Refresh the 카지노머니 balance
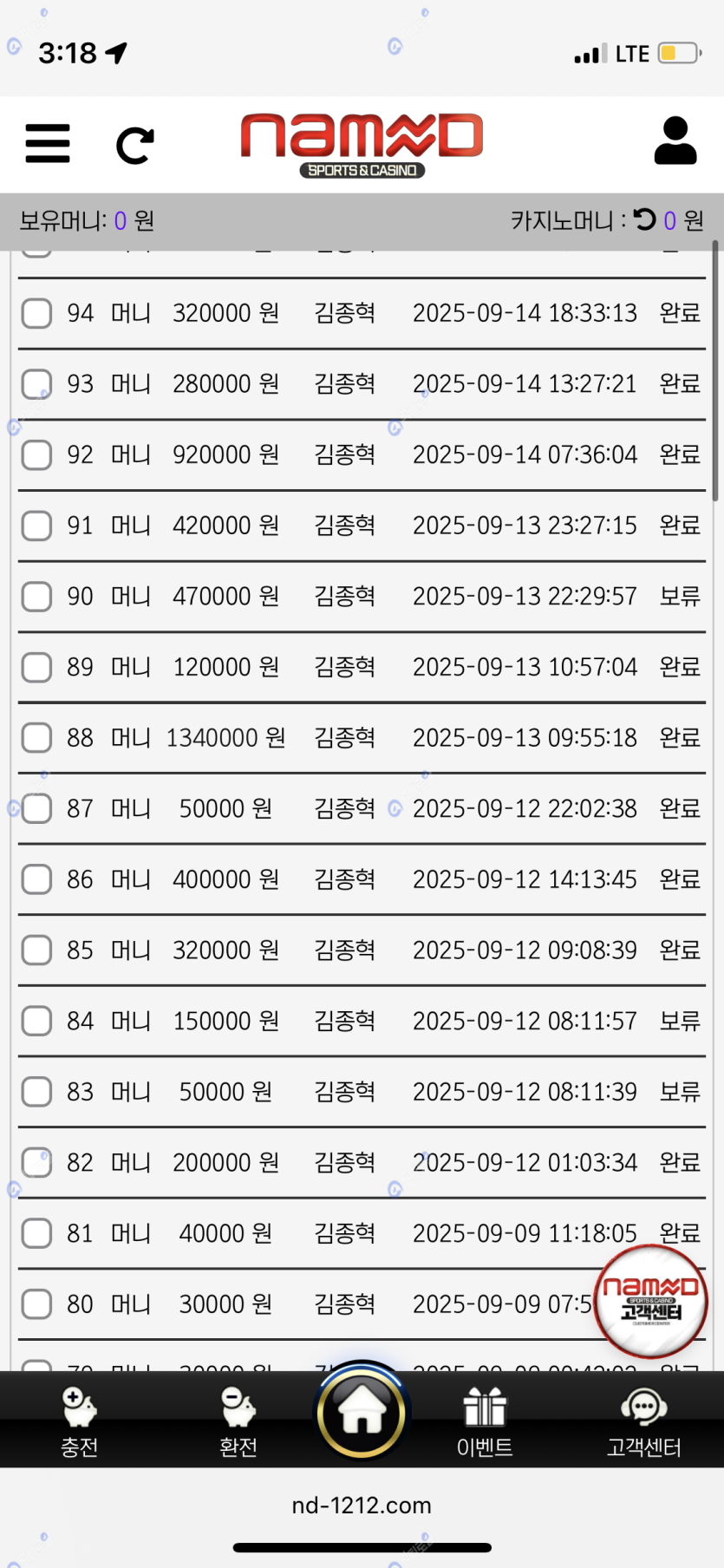 pos(644,219)
